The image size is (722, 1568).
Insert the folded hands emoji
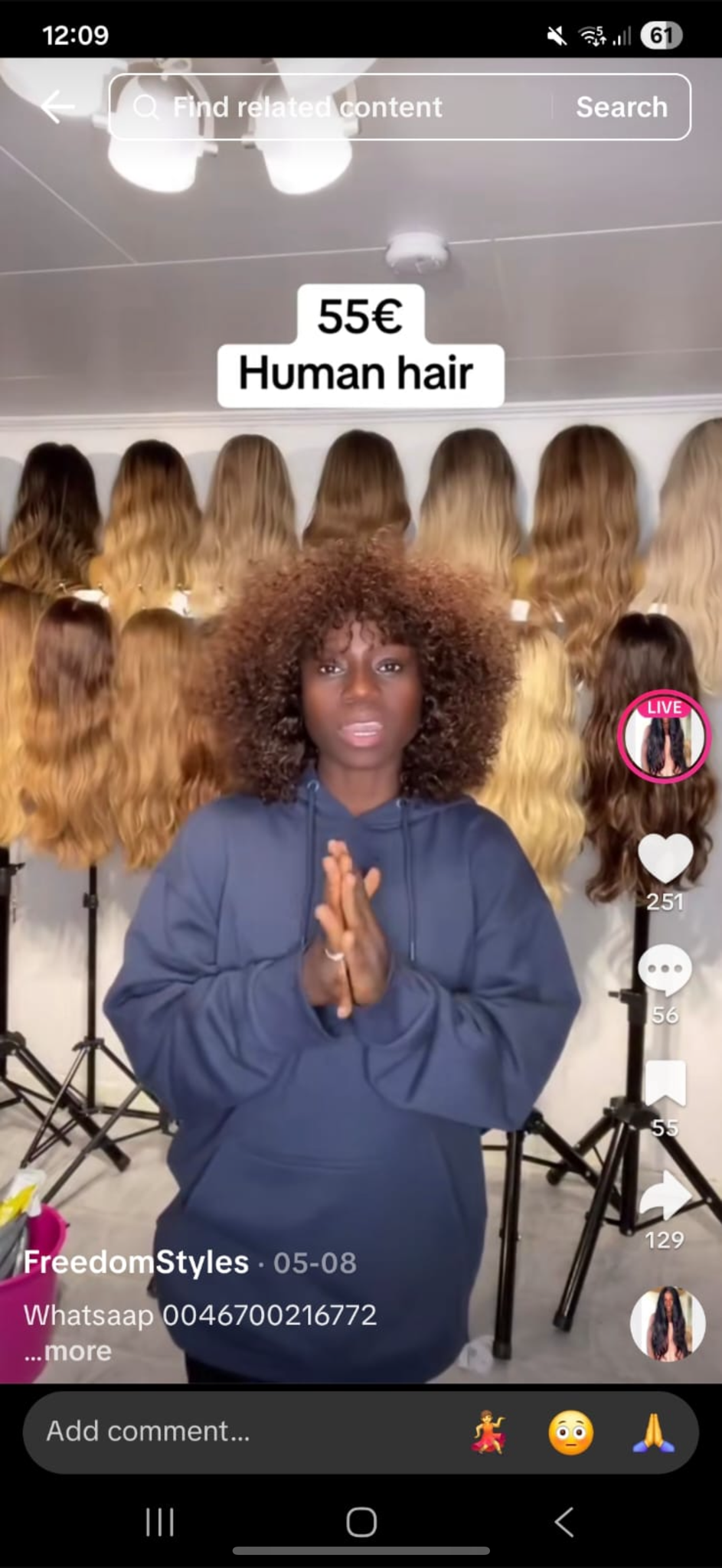[x=653, y=1432]
